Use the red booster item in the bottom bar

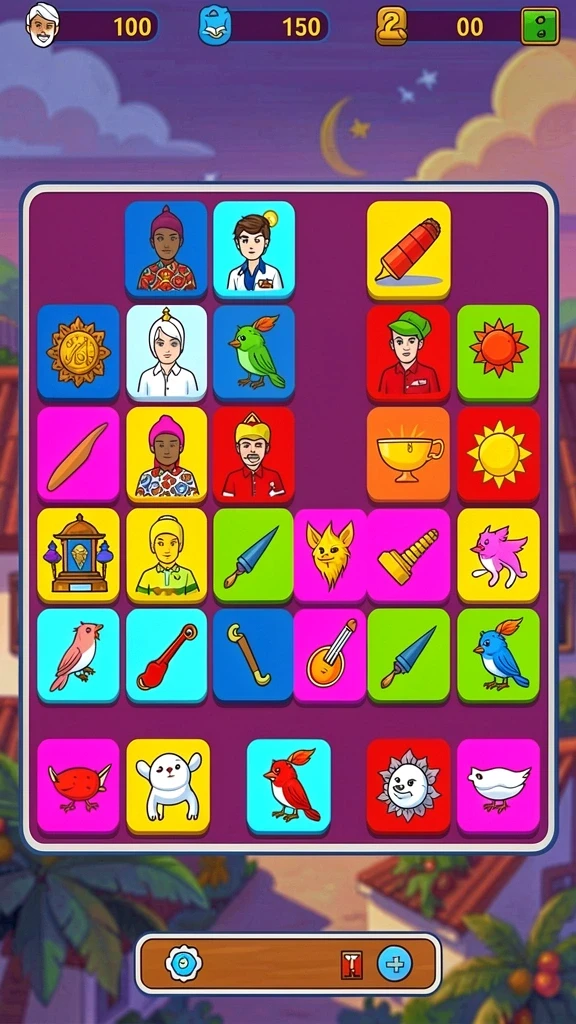[x=351, y=965]
